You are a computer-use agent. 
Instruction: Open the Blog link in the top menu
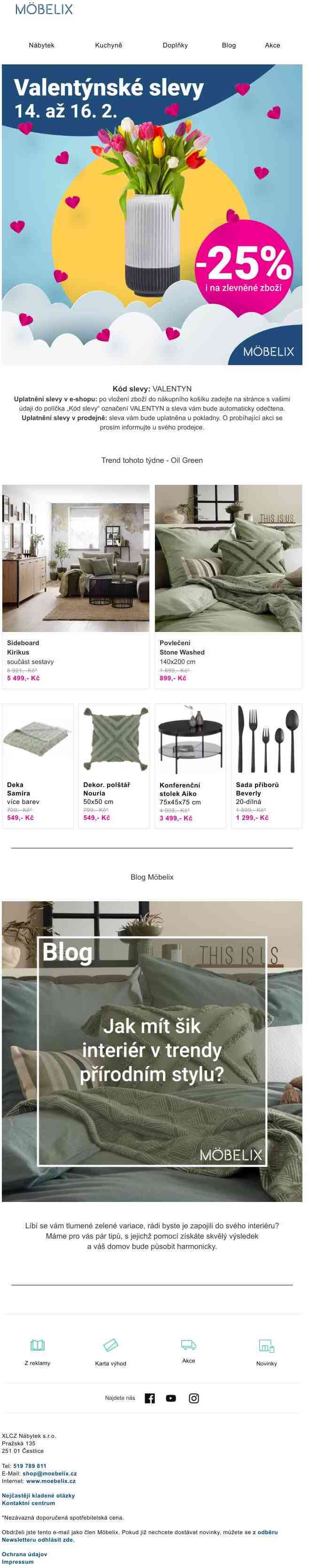[x=229, y=45]
